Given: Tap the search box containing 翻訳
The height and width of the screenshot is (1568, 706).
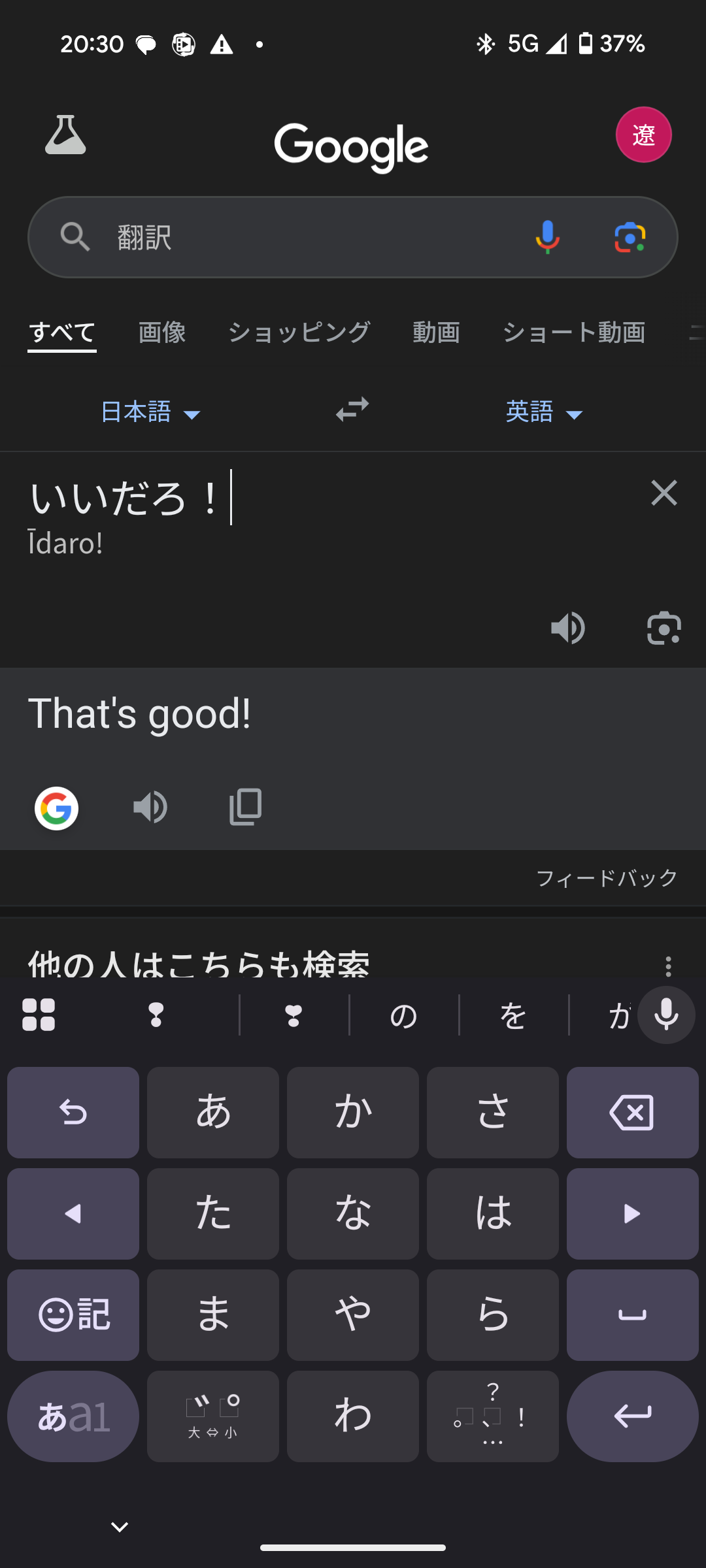Looking at the screenshot, I should click(x=353, y=237).
